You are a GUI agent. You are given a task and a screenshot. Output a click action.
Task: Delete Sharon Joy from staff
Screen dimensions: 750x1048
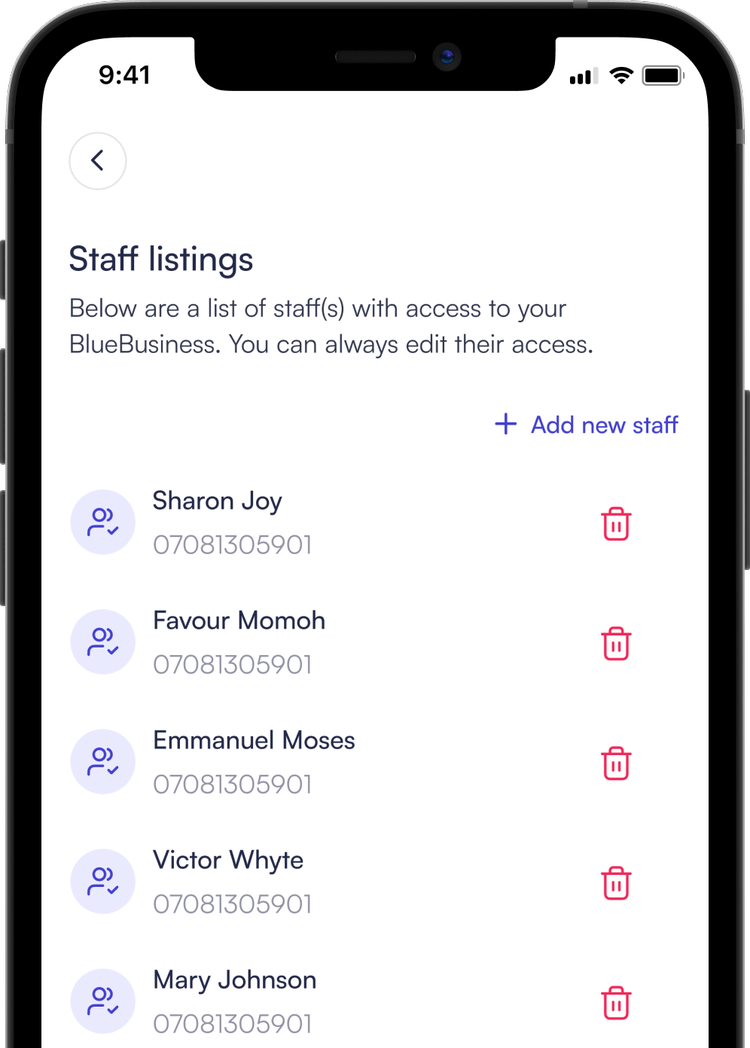(x=616, y=524)
